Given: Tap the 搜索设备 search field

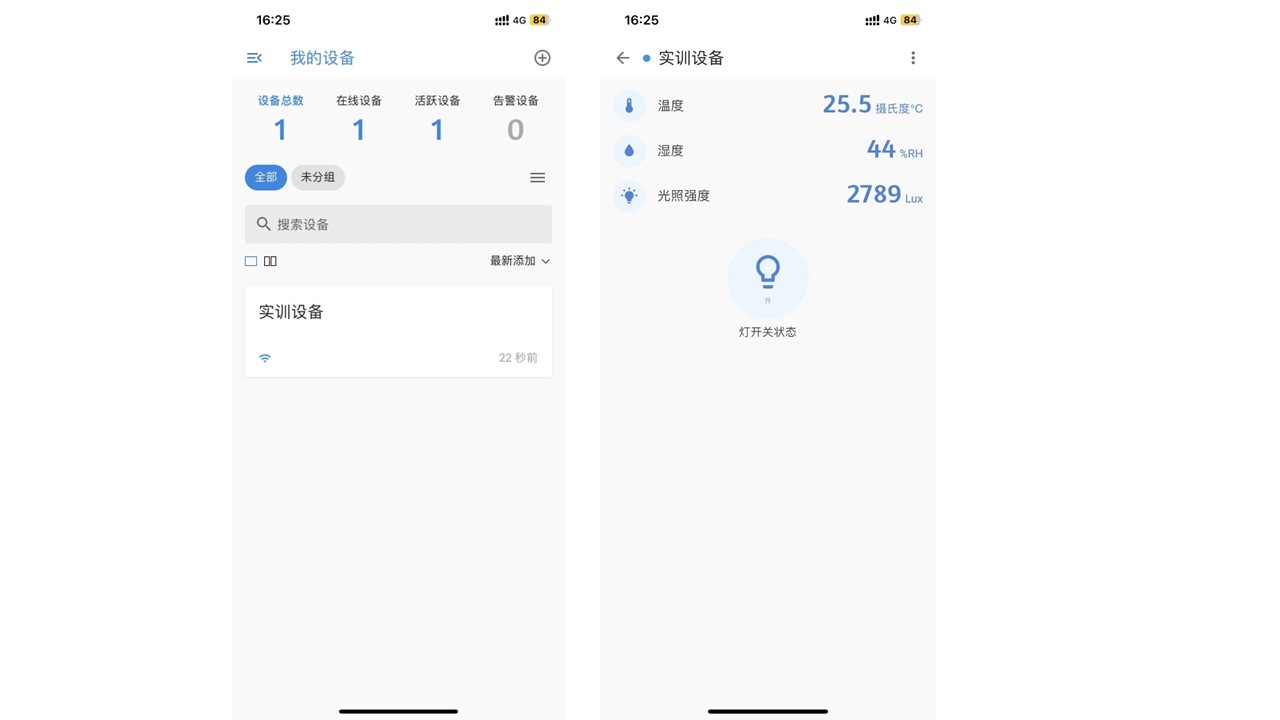Looking at the screenshot, I should tap(398, 224).
